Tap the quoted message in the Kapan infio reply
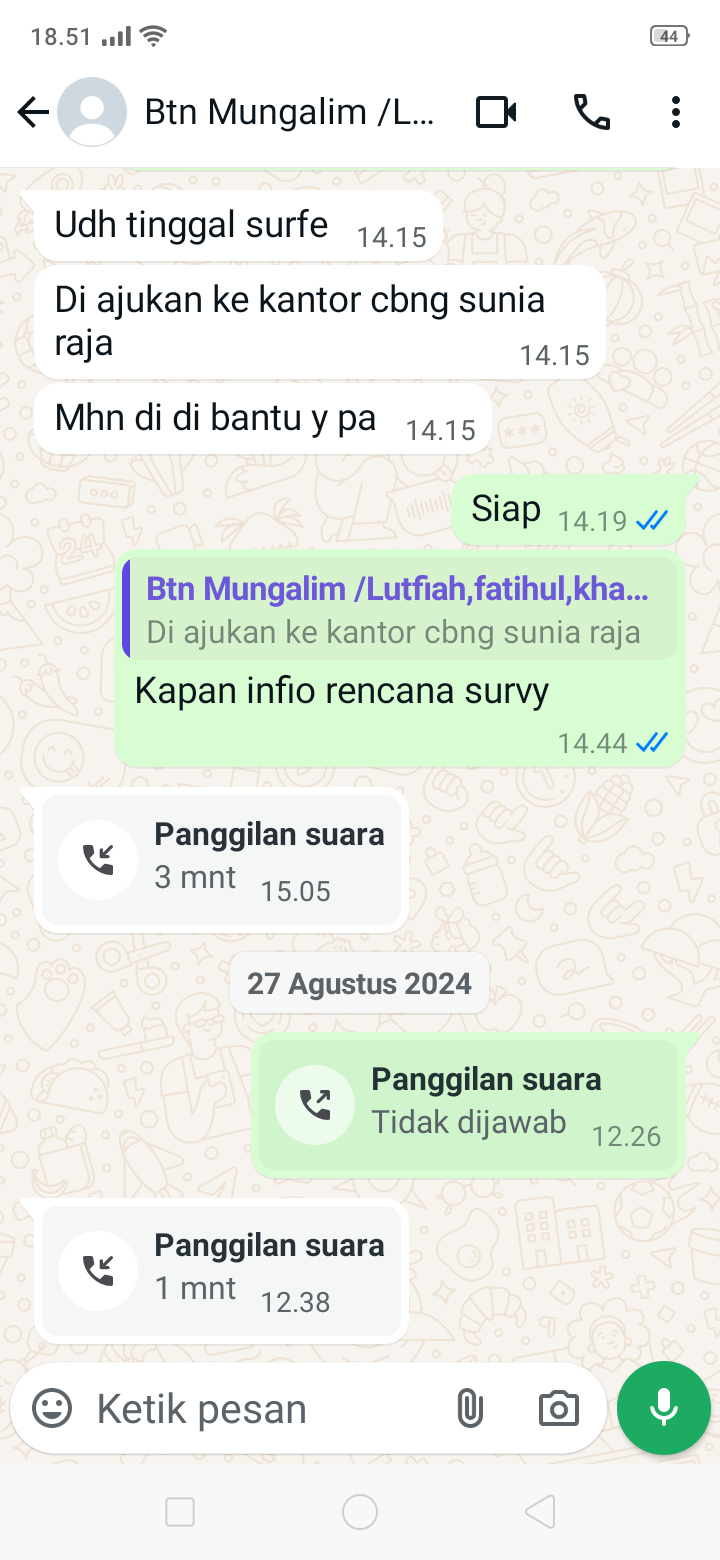The width and height of the screenshot is (720, 1560). (398, 610)
